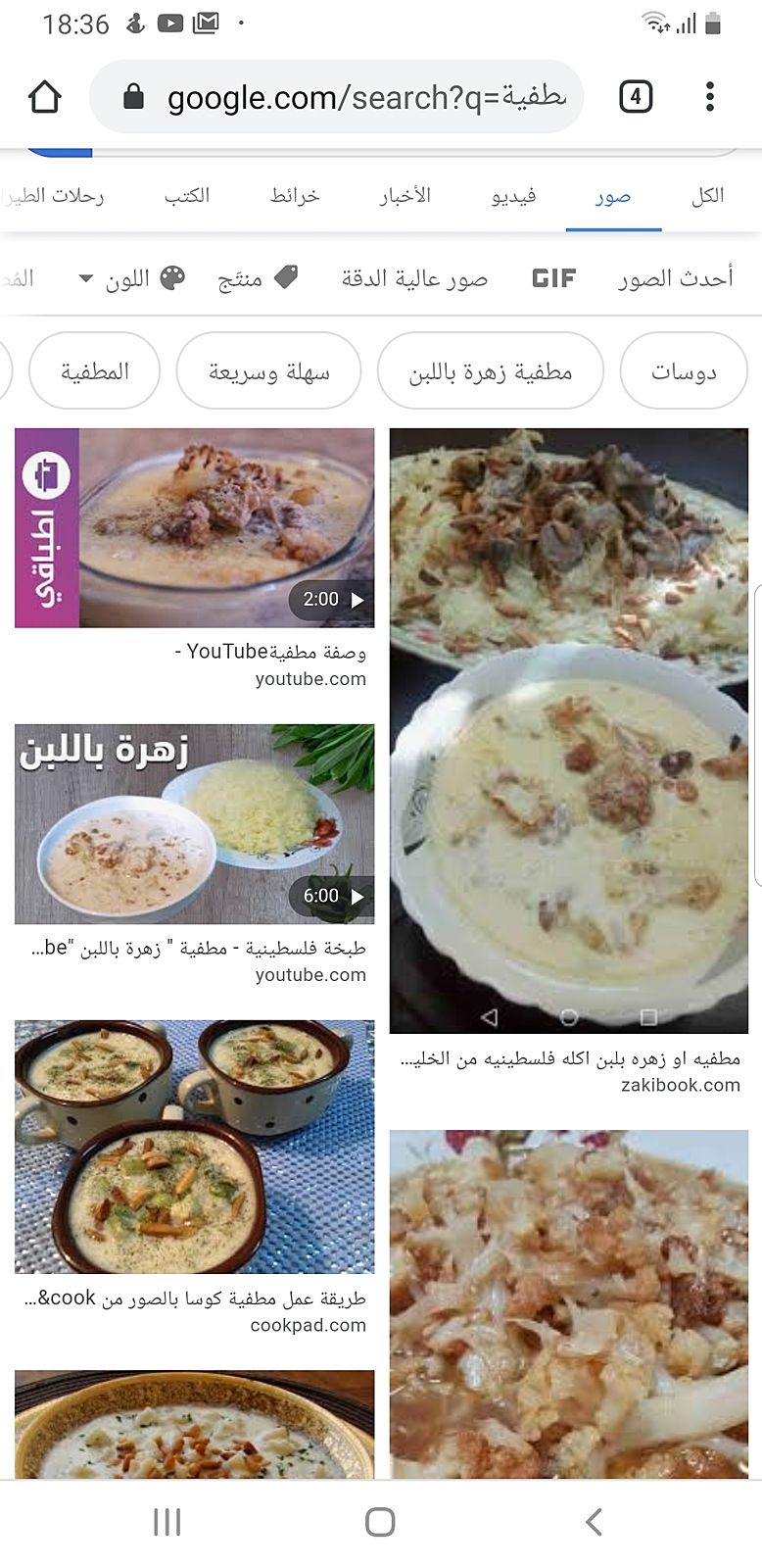Expand the اللون color dropdown

pyautogui.click(x=130, y=279)
